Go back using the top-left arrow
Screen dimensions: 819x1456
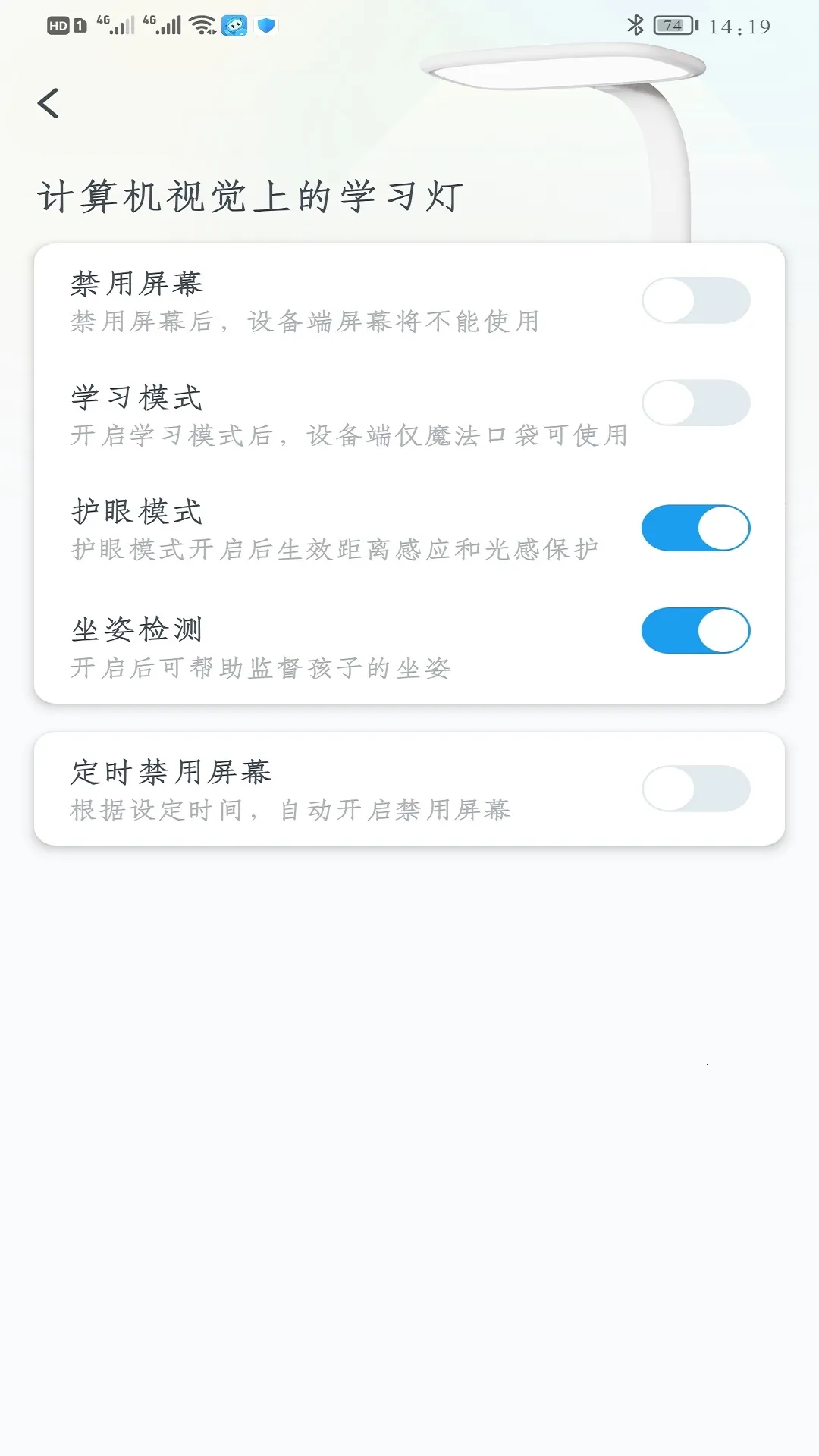[x=49, y=103]
